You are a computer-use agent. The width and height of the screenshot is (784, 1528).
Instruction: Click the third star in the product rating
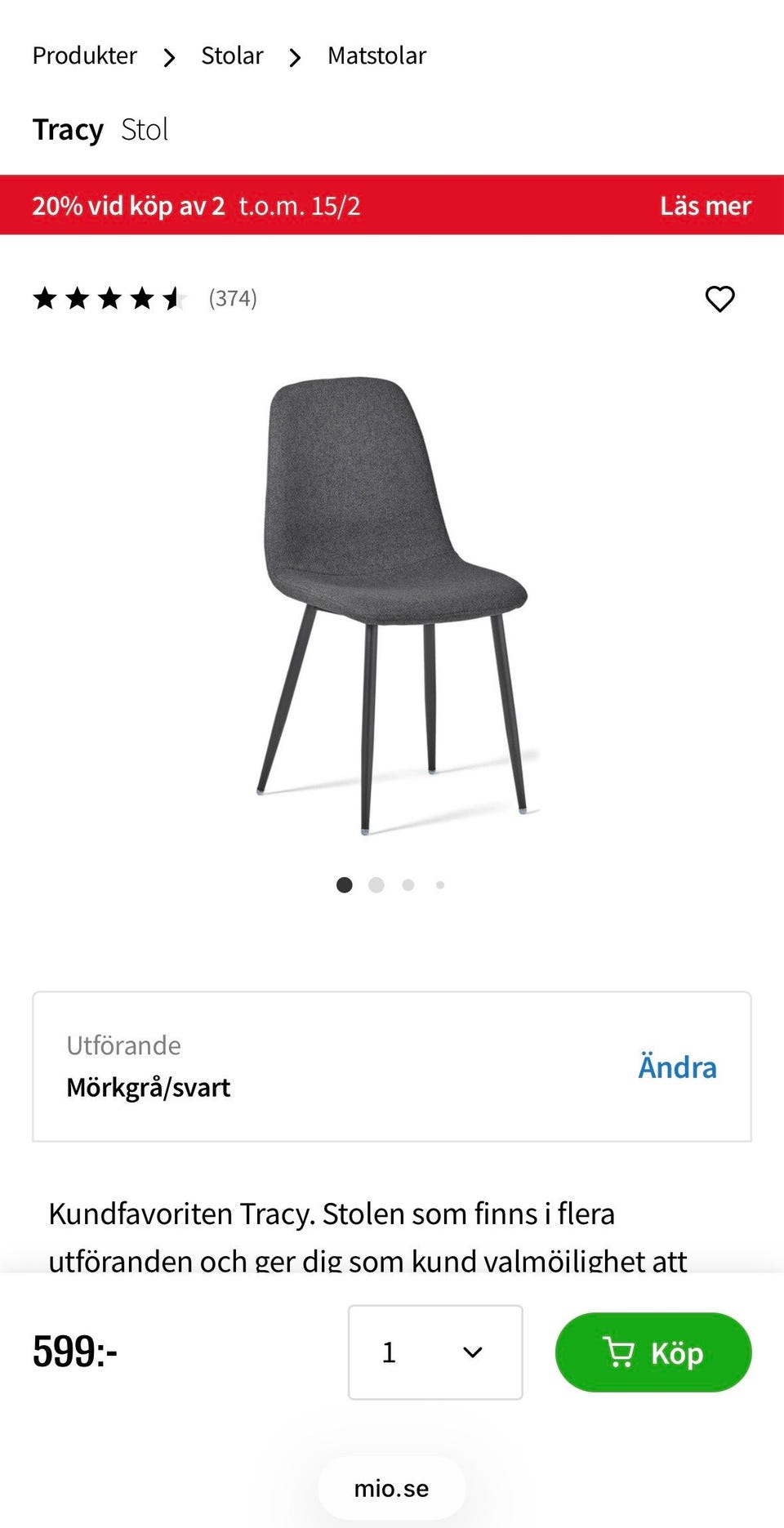(109, 299)
